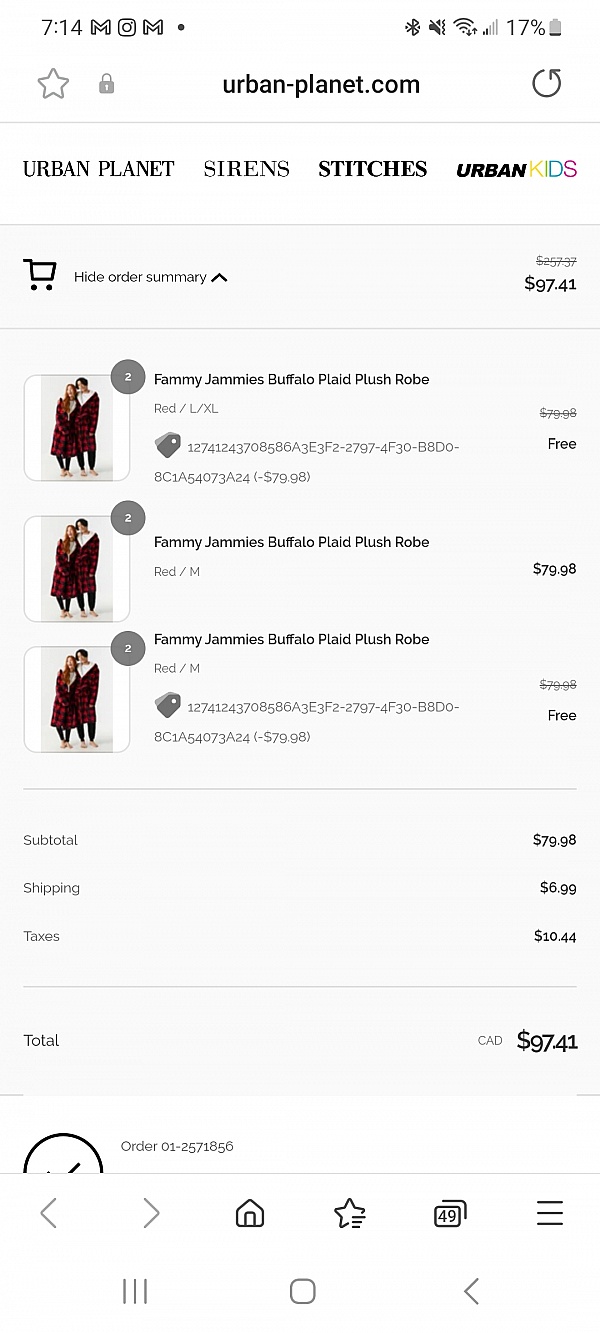Bookmark this page with the star icon

[53, 84]
